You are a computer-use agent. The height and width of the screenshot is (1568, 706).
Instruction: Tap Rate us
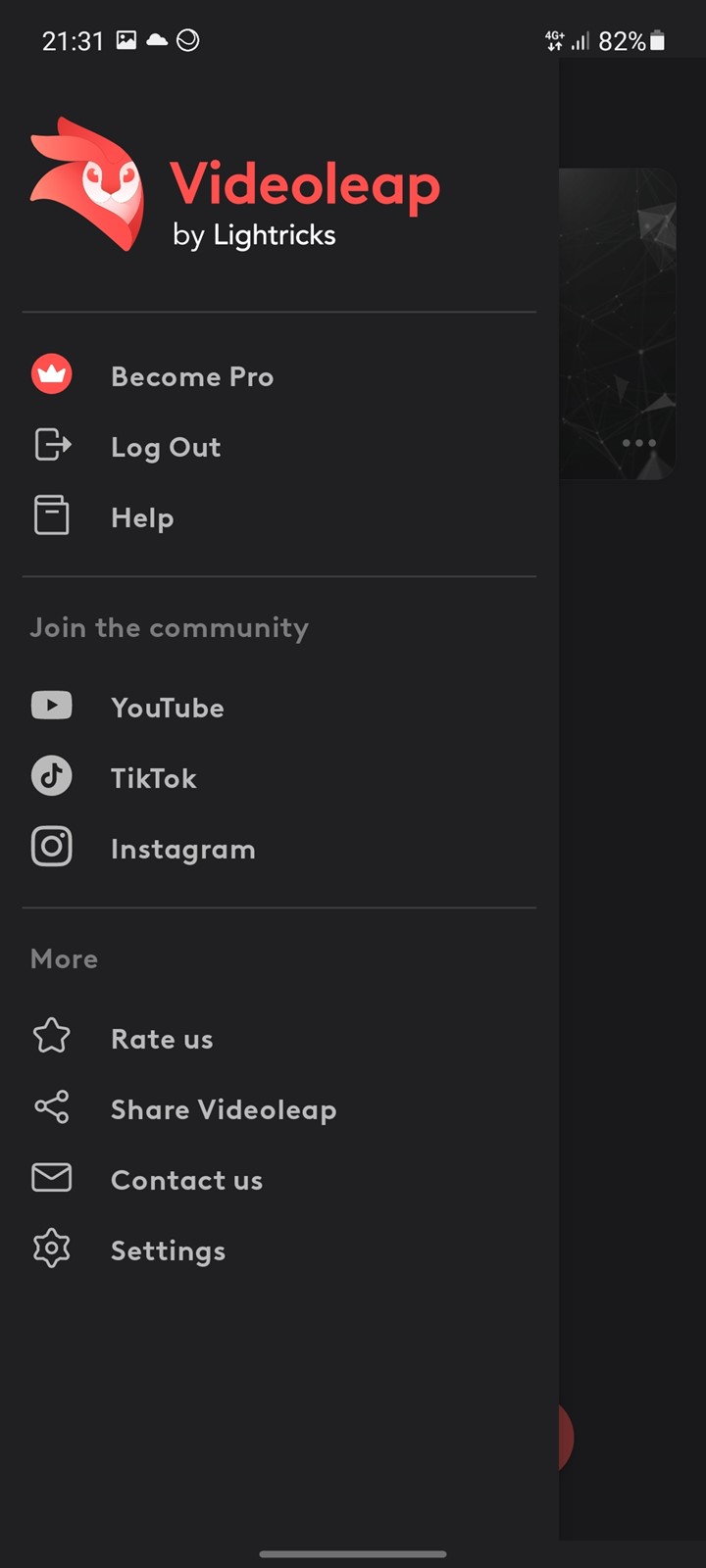click(x=279, y=1038)
